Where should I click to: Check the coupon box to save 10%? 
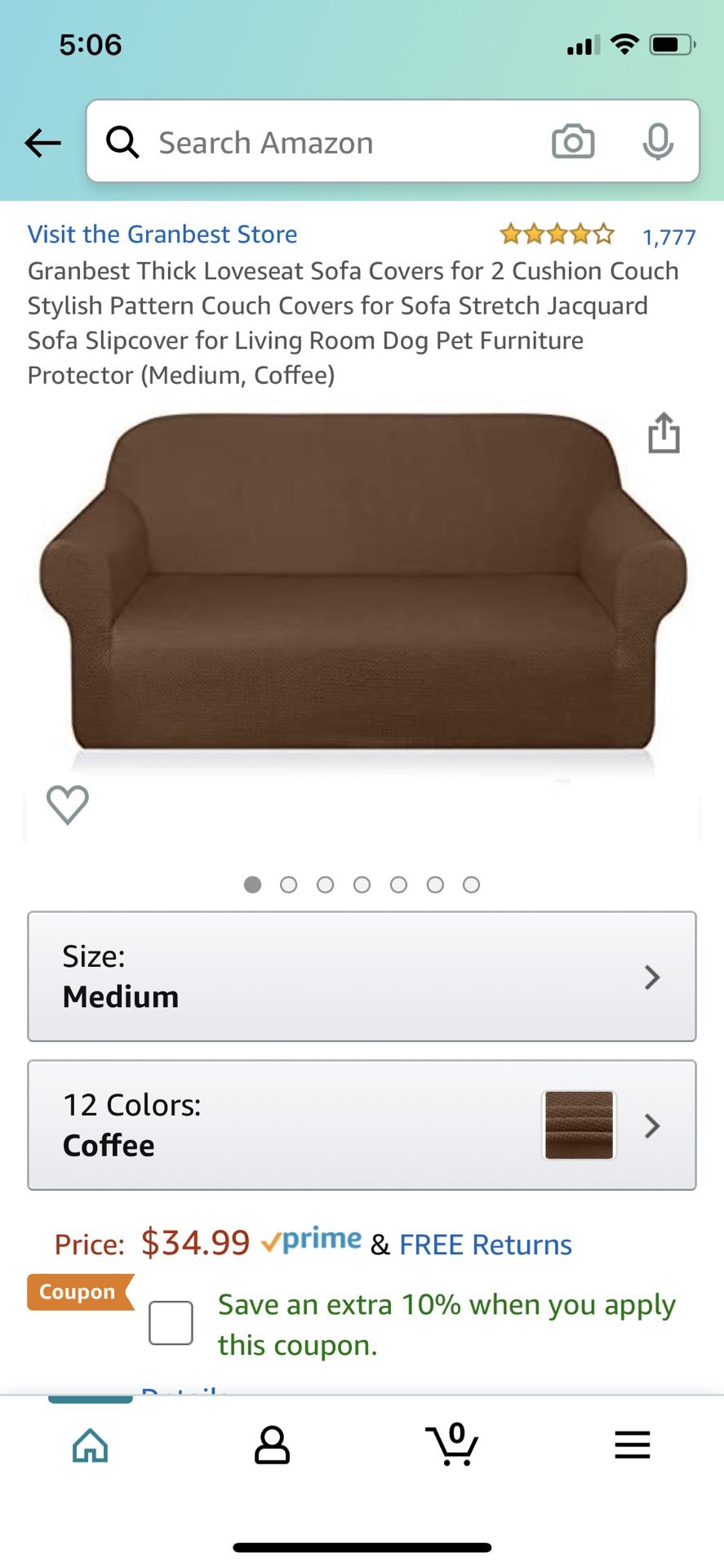tap(170, 1323)
